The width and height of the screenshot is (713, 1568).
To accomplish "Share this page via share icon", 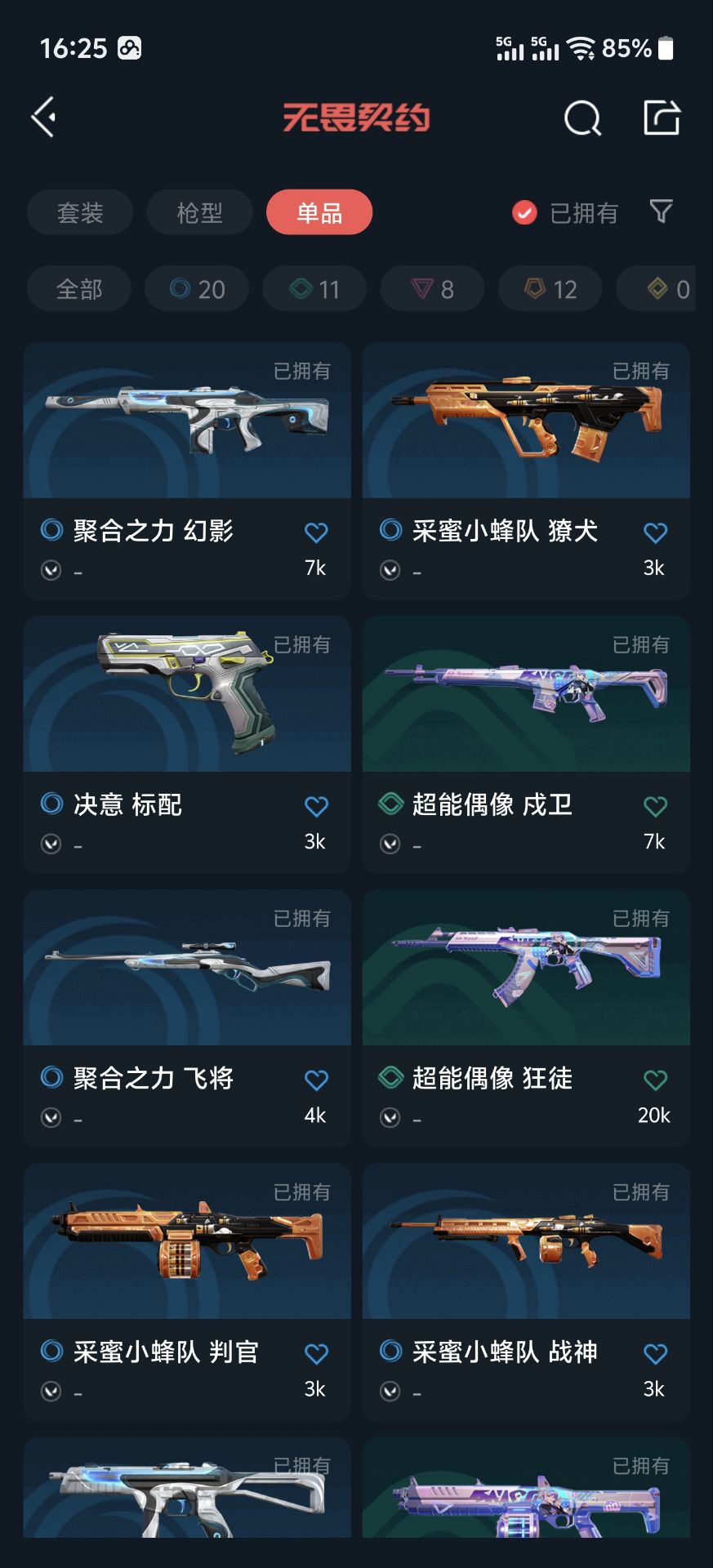I will coord(662,118).
